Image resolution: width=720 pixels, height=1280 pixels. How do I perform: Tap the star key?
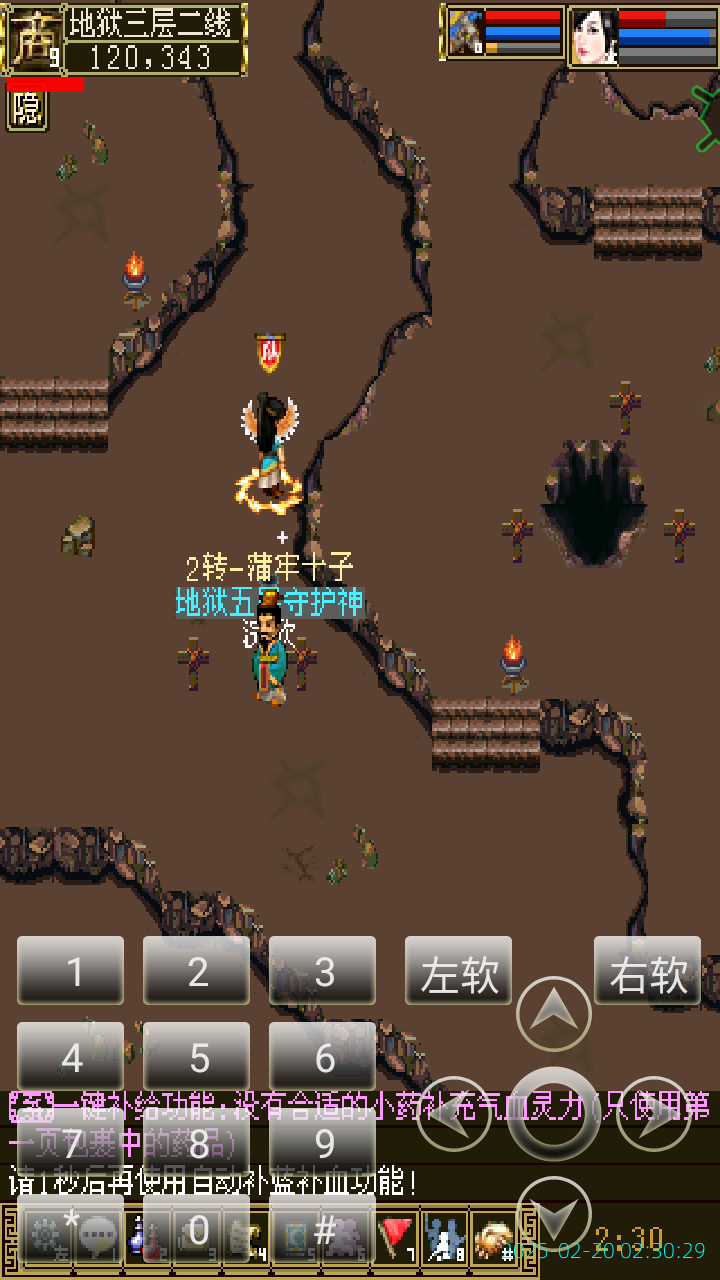point(71,1228)
